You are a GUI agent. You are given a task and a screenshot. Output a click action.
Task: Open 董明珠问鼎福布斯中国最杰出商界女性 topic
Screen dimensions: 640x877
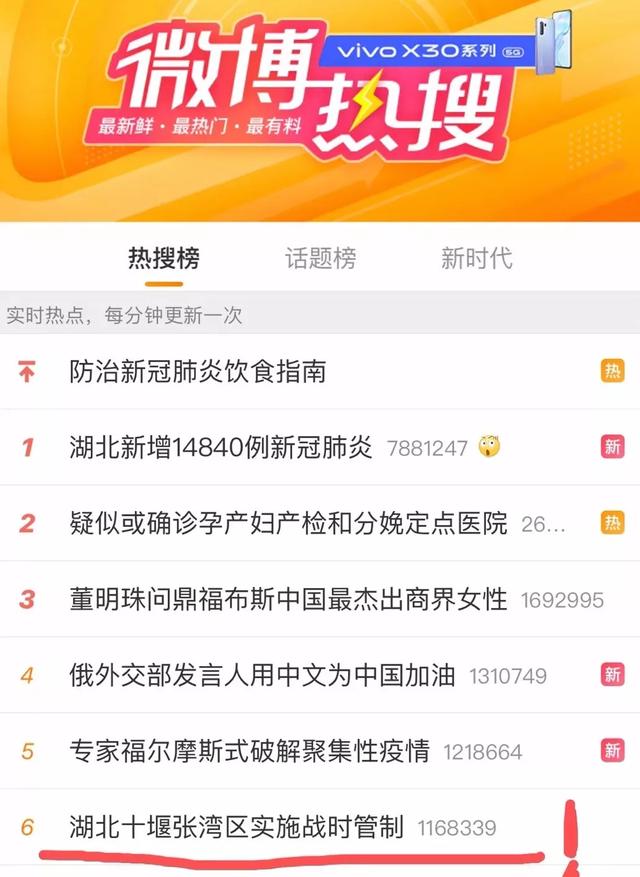pyautogui.click(x=289, y=599)
